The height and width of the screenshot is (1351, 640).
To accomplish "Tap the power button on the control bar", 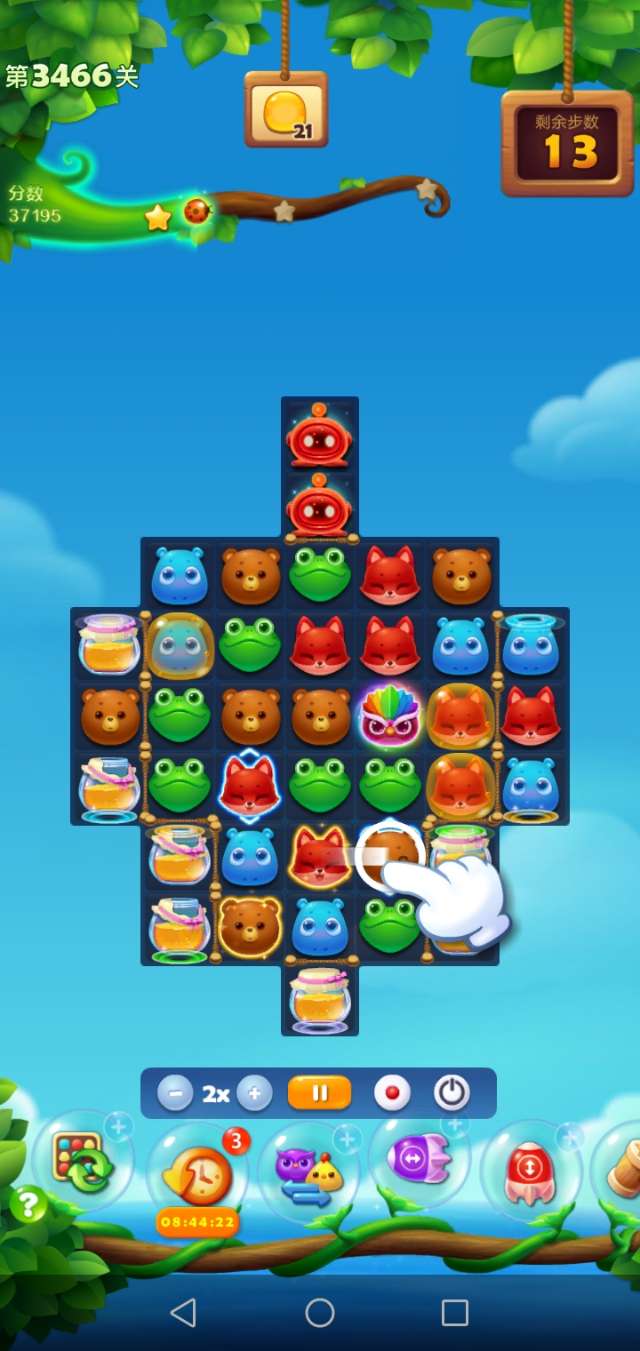I will tap(452, 1094).
